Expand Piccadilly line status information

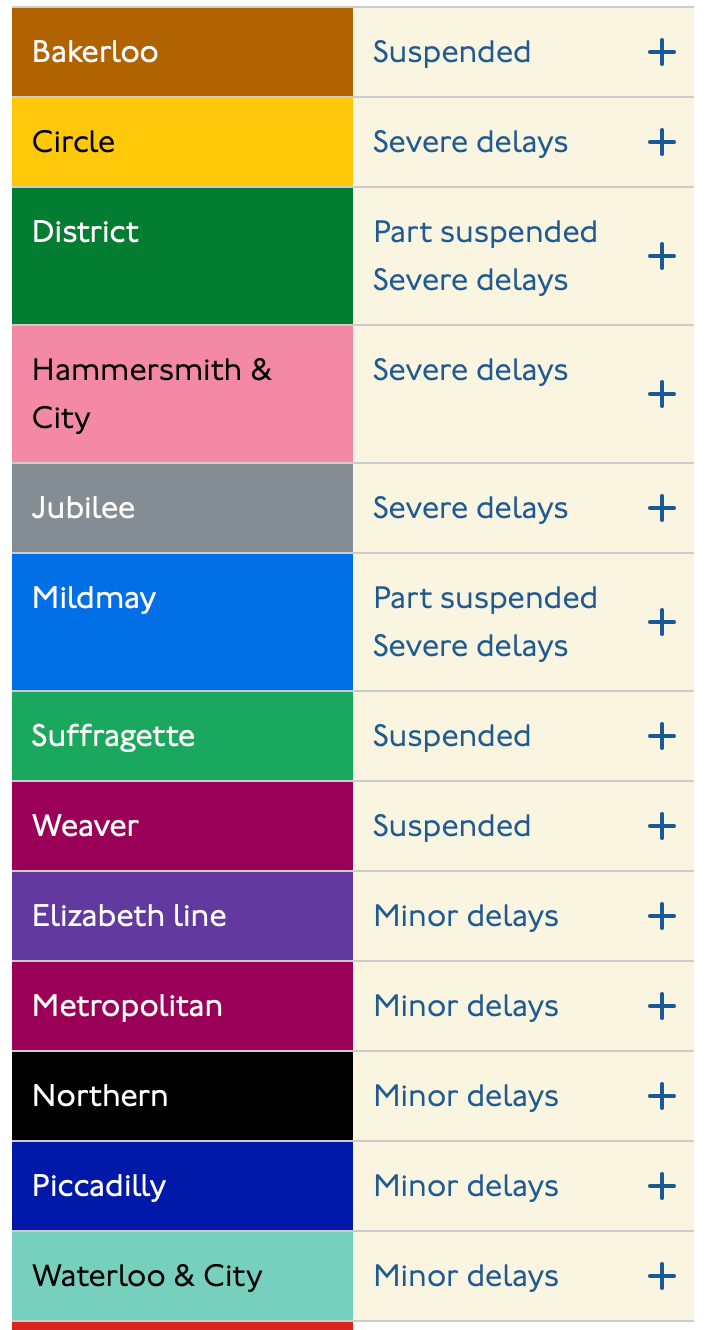662,1186
